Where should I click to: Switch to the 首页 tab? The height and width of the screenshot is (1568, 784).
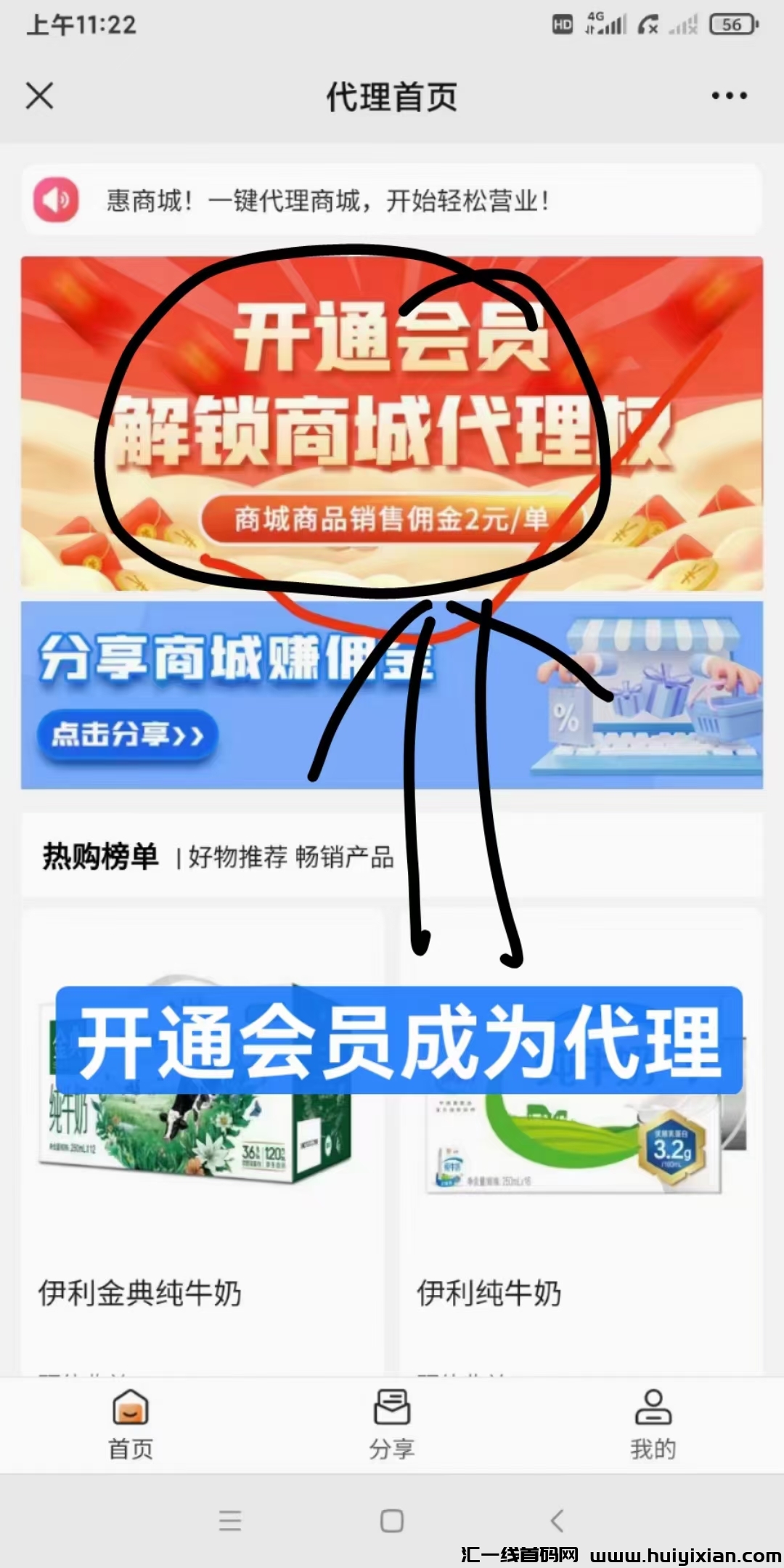click(131, 1424)
